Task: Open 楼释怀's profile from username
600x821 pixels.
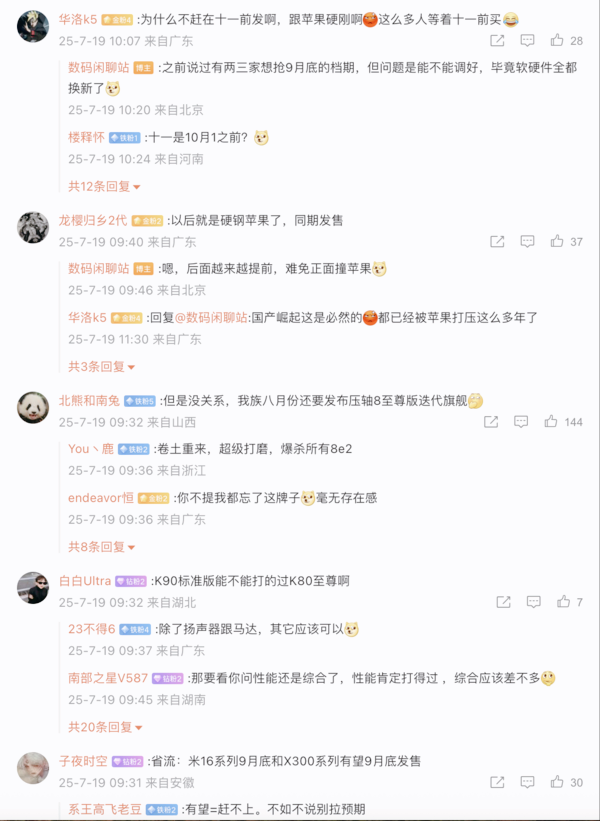Action: coord(86,137)
